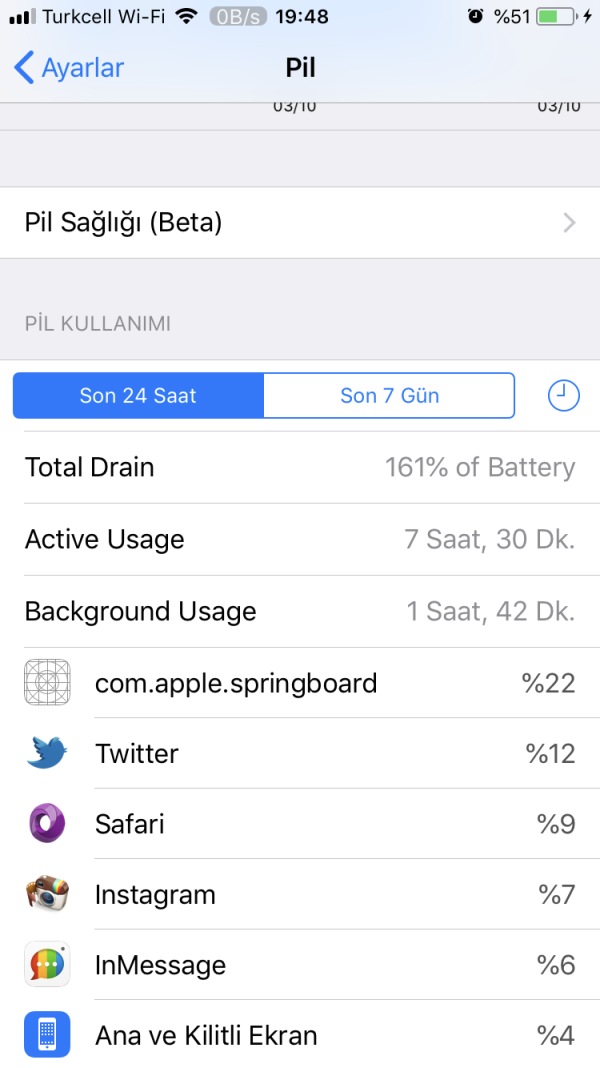Select the Instagram usage row

point(300,894)
